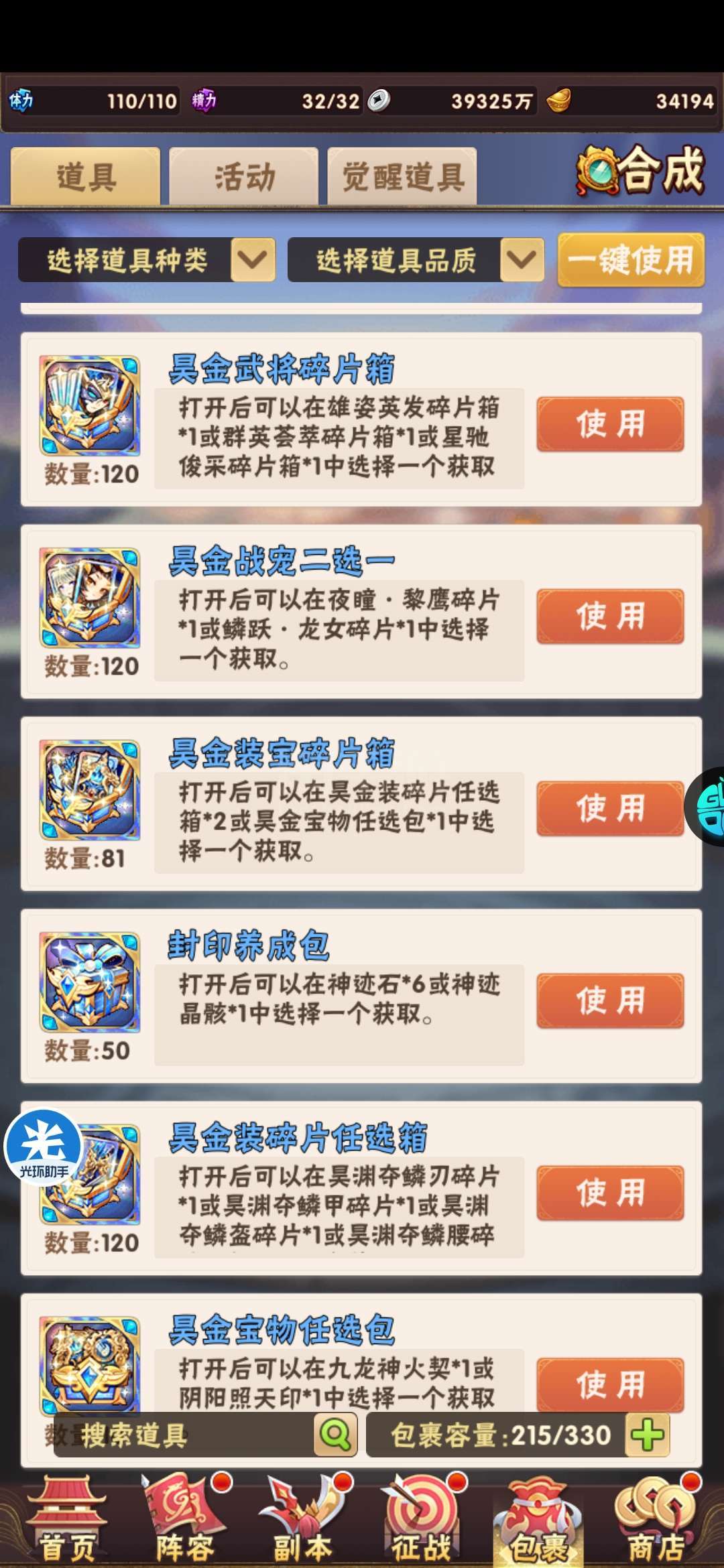Use the 封印养成包 item

610,1001
